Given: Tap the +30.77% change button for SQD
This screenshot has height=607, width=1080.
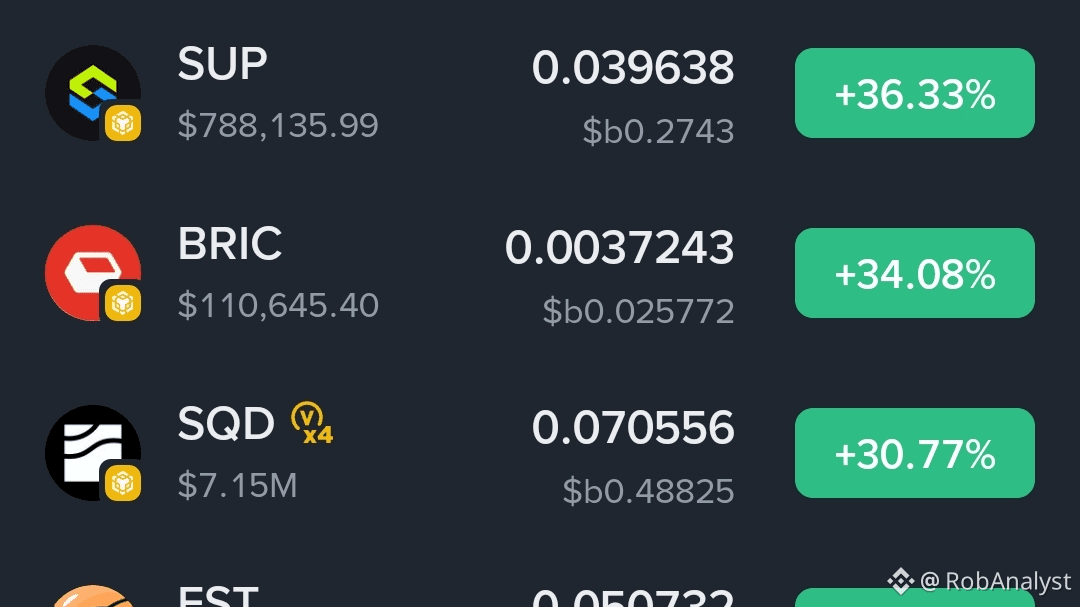Looking at the screenshot, I should point(915,453).
